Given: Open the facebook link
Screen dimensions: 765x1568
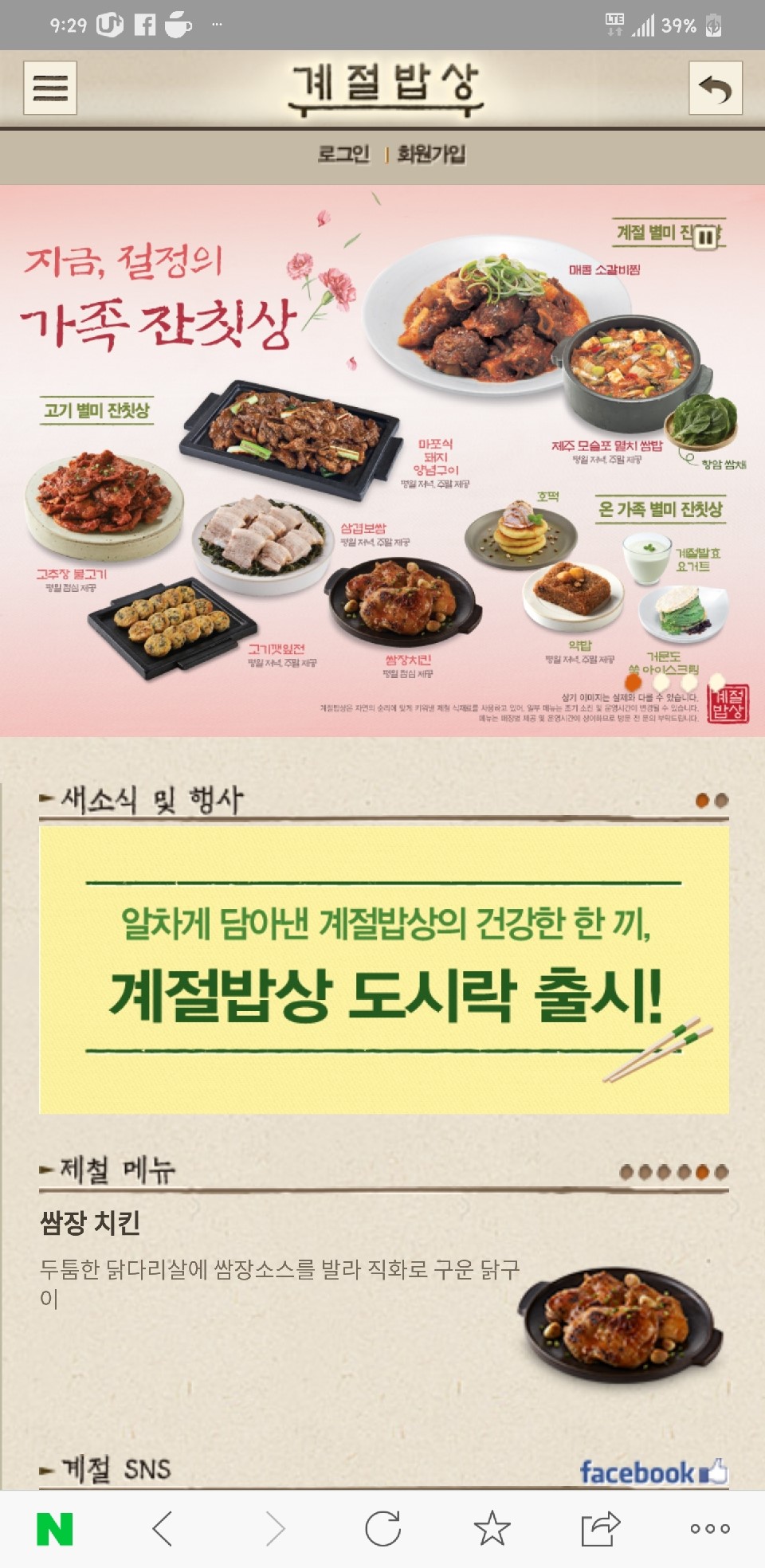Looking at the screenshot, I should (653, 1472).
